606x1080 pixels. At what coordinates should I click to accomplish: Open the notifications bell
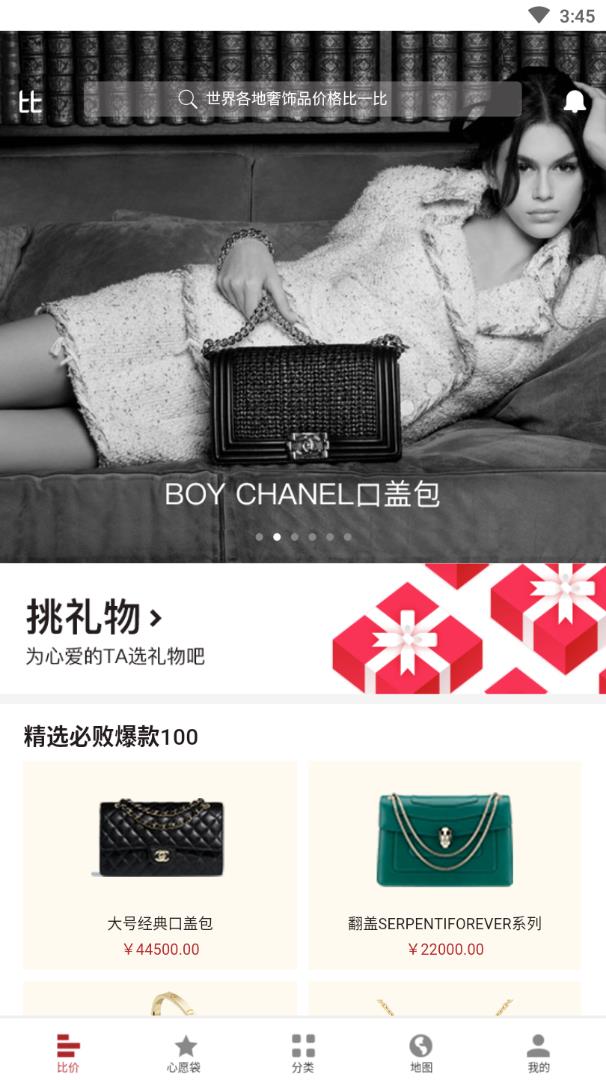[x=574, y=101]
